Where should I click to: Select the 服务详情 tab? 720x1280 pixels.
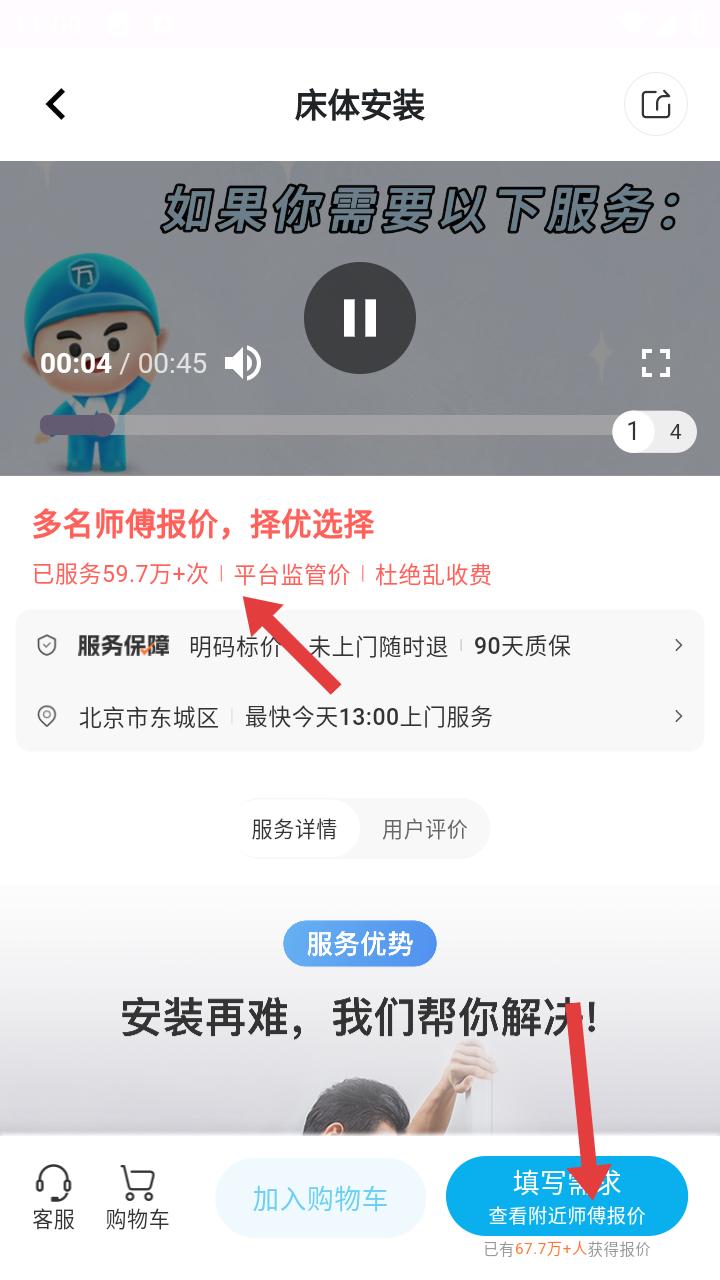click(297, 828)
